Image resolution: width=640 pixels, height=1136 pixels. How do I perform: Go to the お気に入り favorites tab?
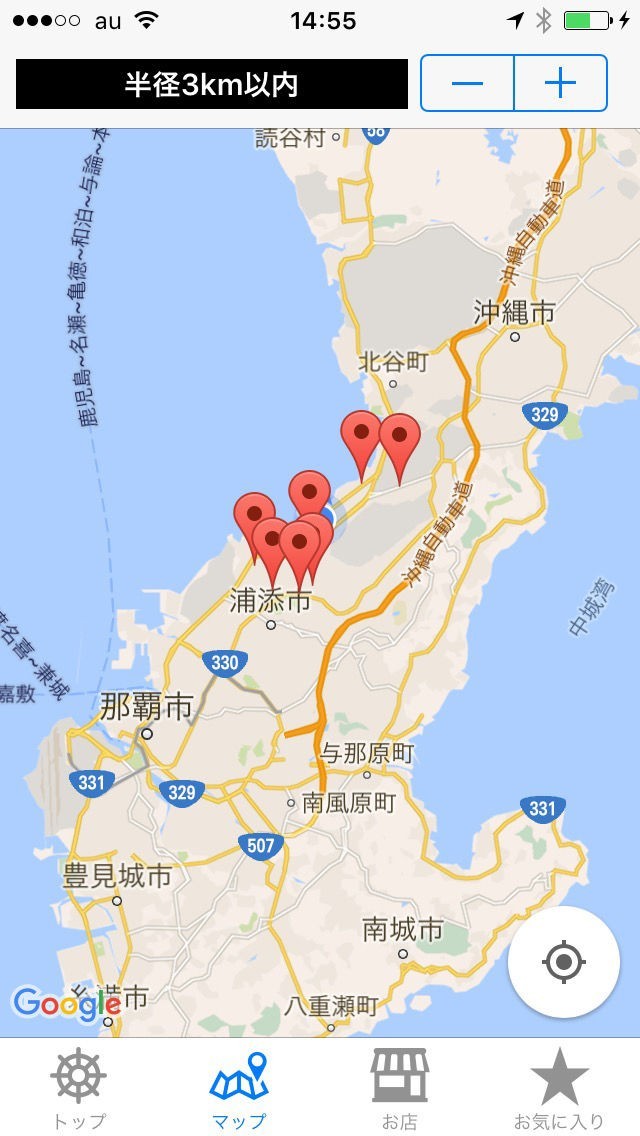tap(559, 1089)
